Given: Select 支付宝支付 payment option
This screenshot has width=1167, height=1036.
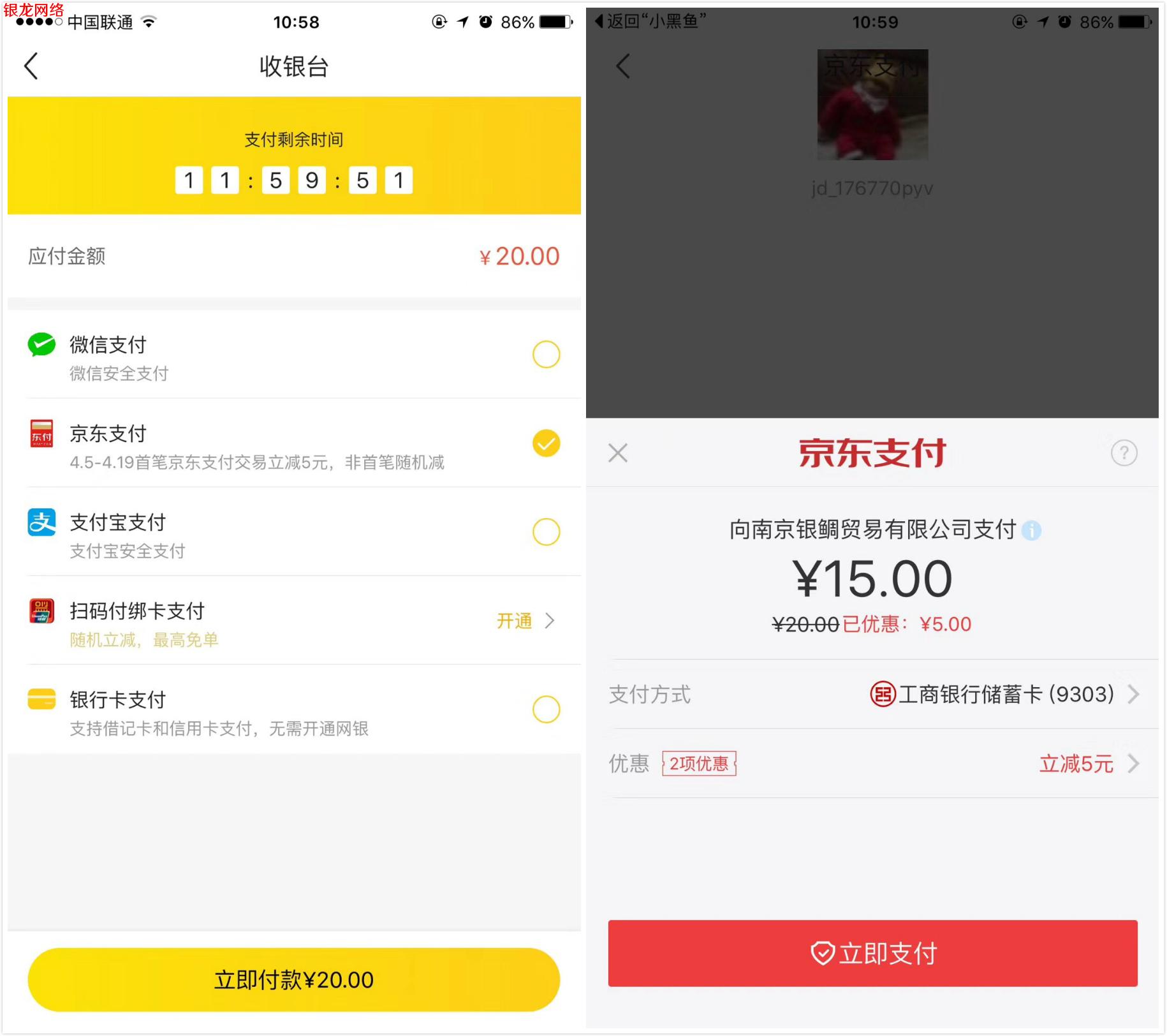Looking at the screenshot, I should pyautogui.click(x=546, y=532).
